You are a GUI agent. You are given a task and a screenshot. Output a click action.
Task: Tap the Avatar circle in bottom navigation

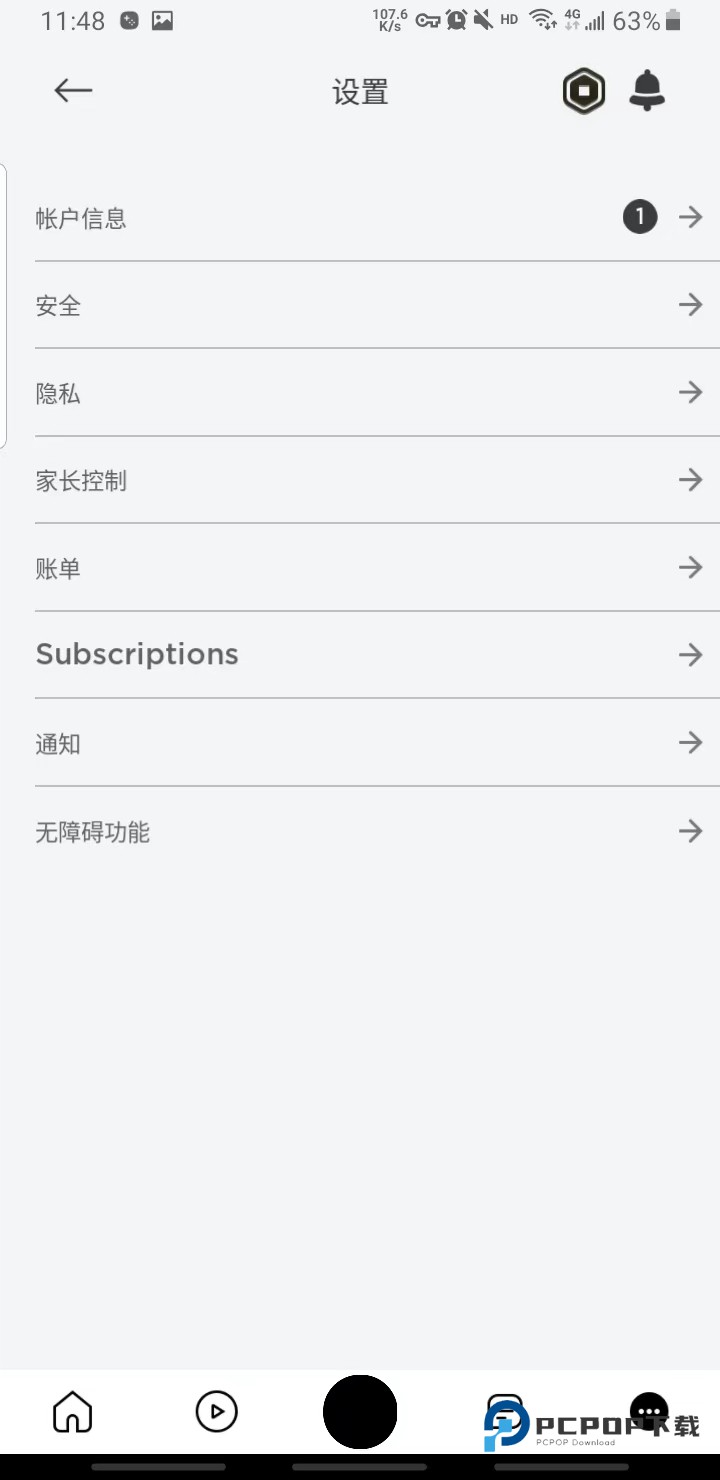click(360, 1412)
